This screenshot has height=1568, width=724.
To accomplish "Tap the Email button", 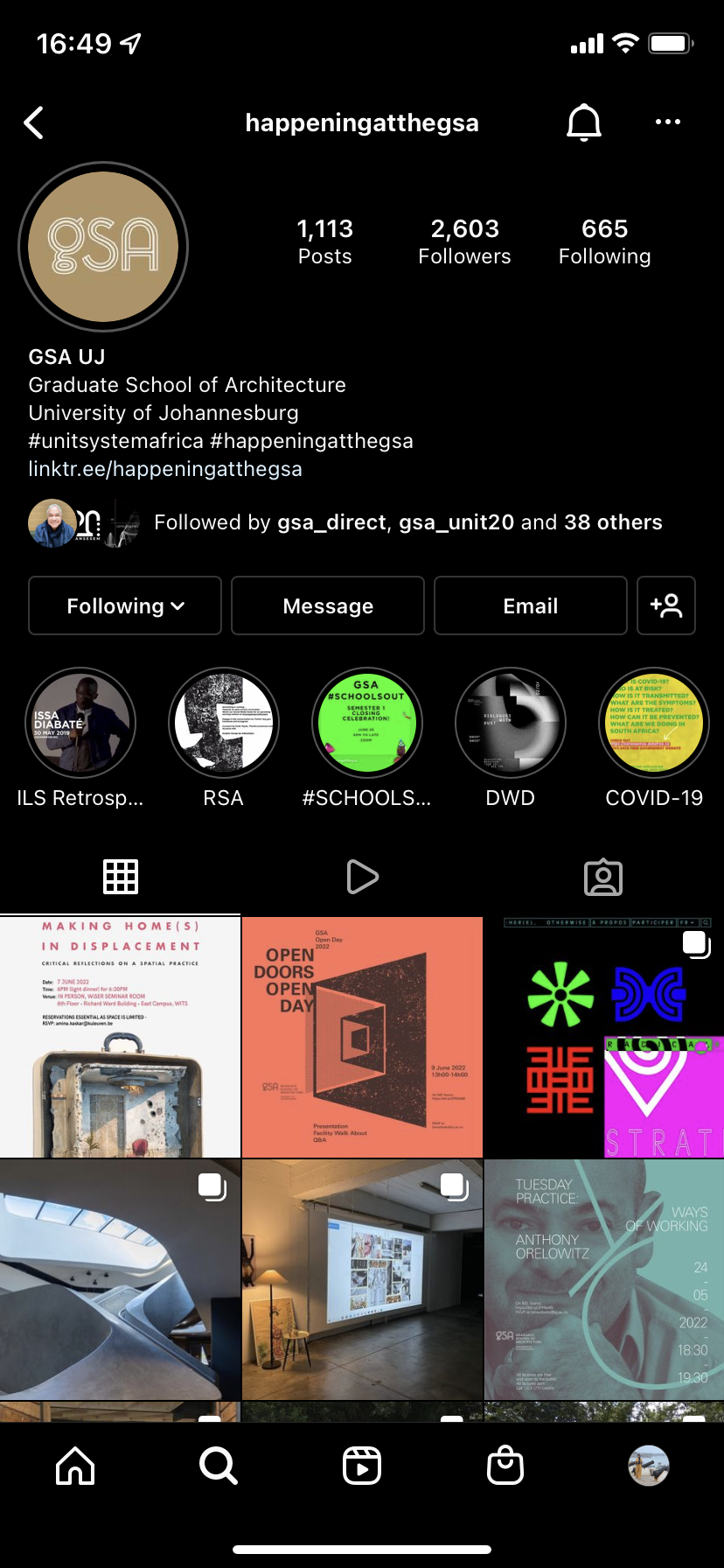I will click(530, 605).
